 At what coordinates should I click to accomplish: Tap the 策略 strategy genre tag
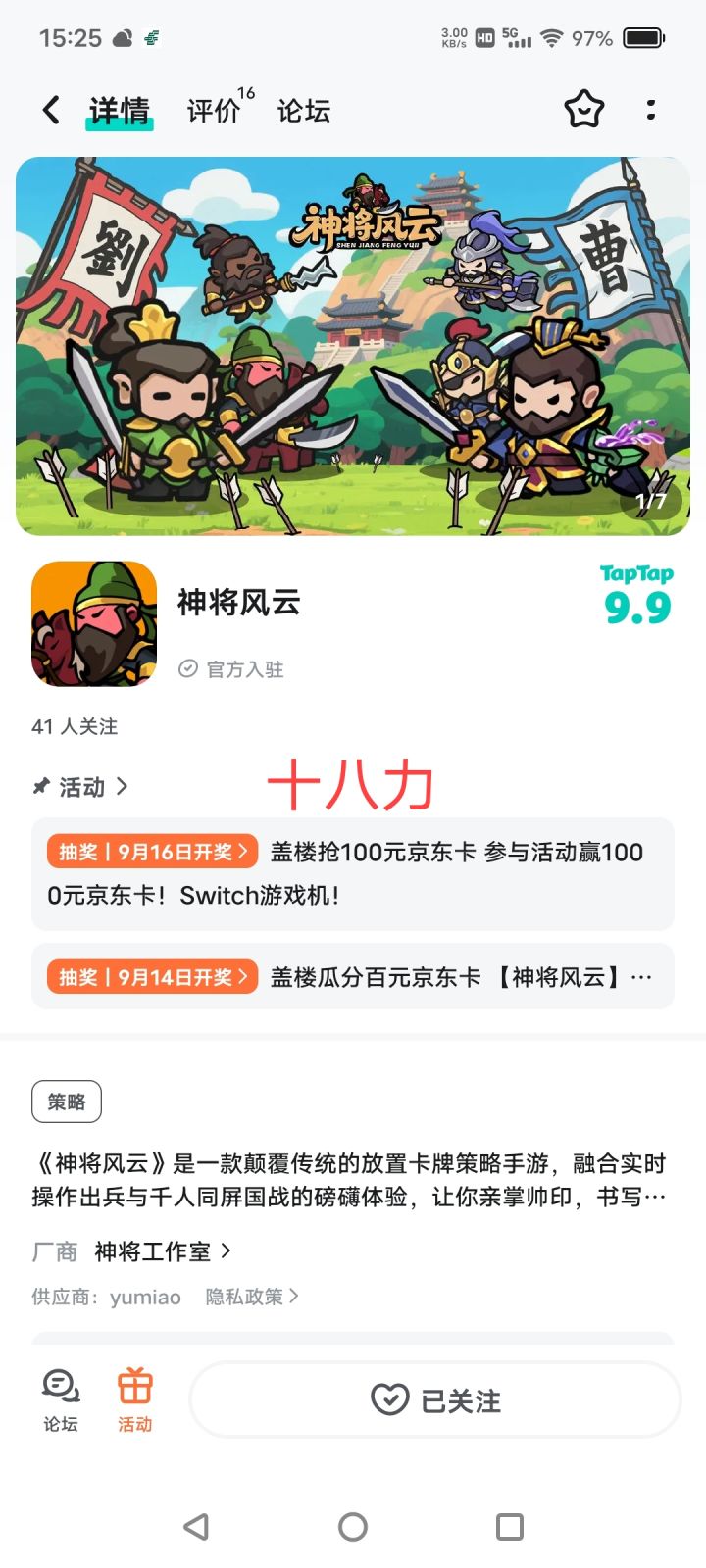coord(66,1101)
